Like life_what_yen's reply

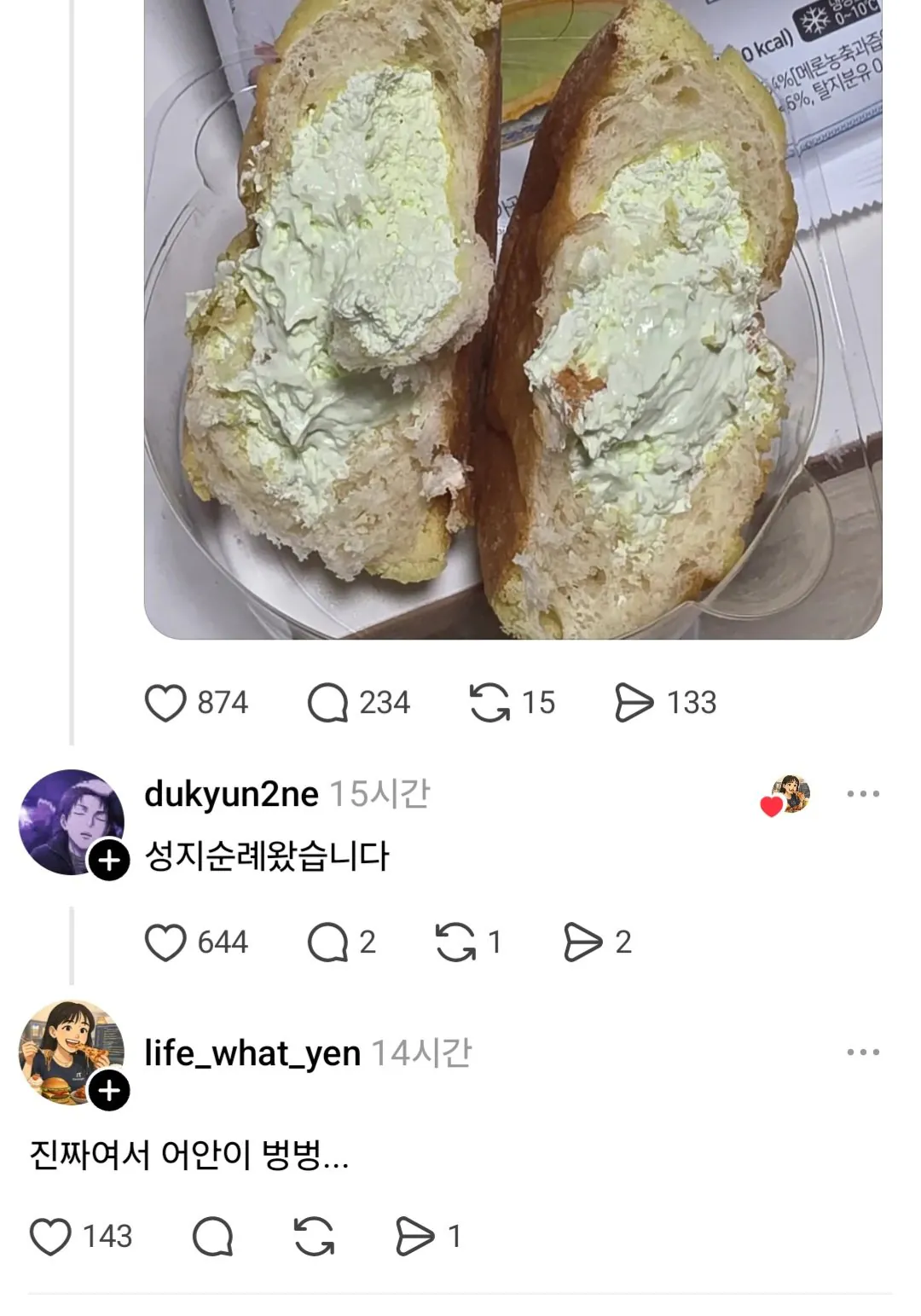50,1238
